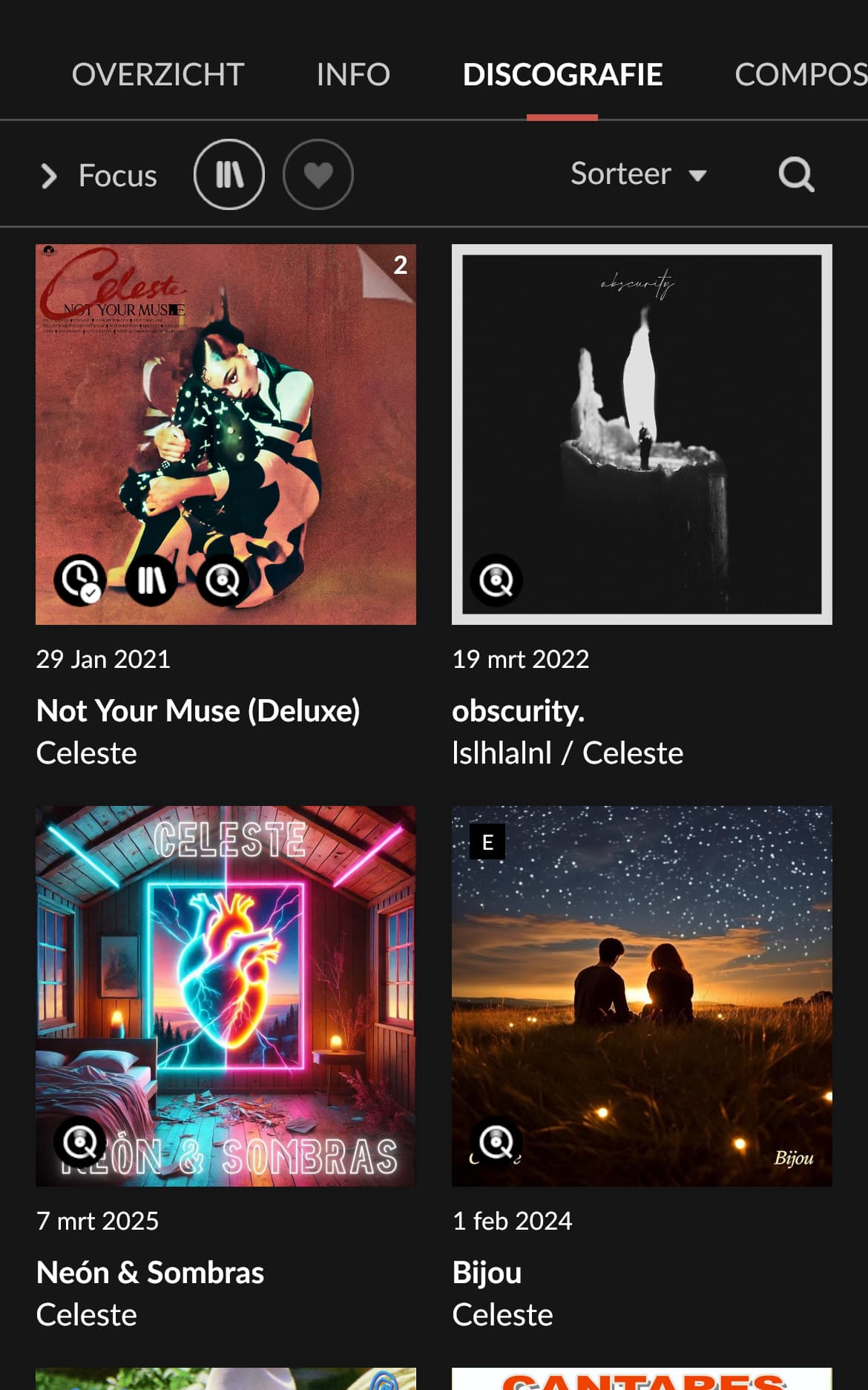Switch to the Overzicht tab
Screen dimensions: 868x1390
coord(157,74)
